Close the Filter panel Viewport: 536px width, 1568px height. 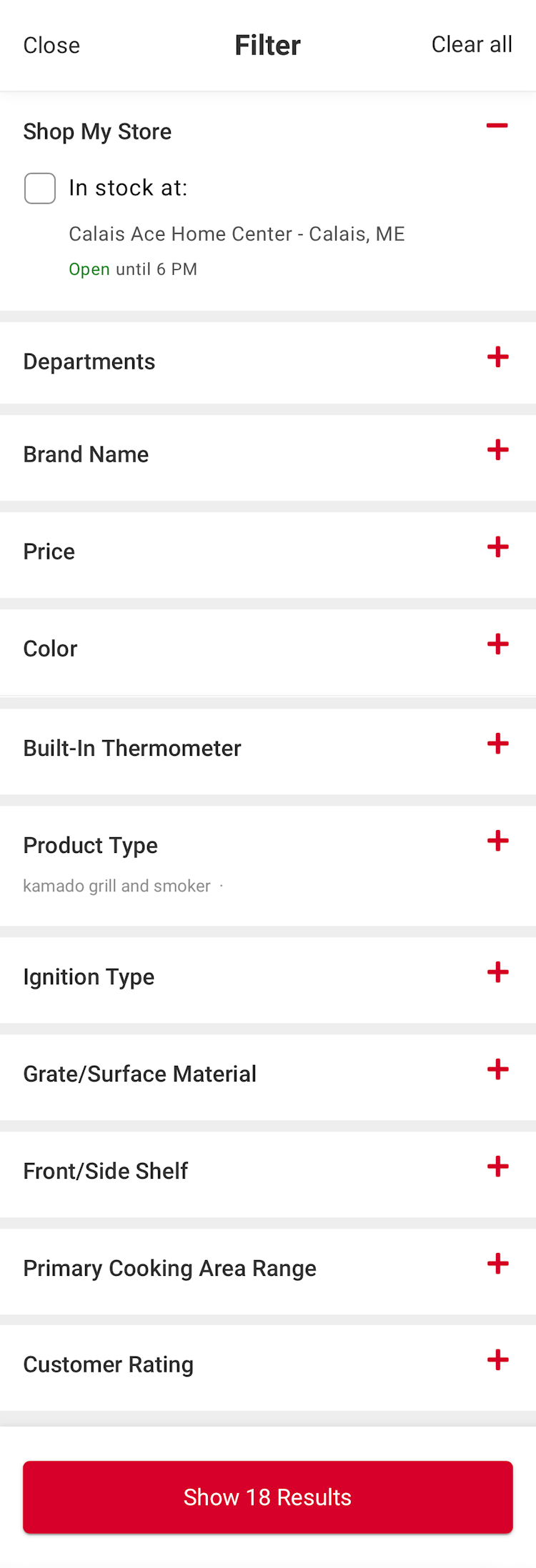tap(51, 45)
